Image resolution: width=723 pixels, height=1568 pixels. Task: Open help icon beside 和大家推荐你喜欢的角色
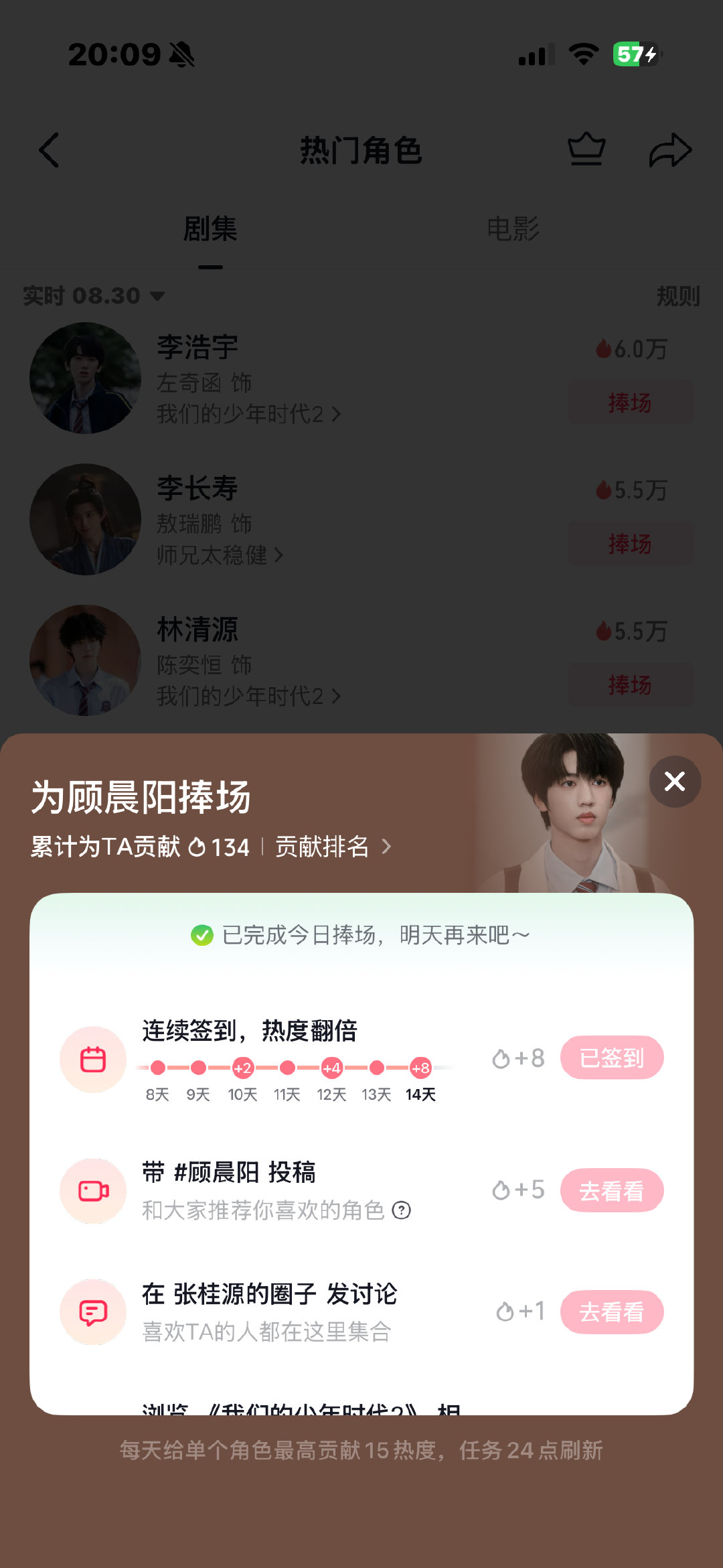tap(401, 1210)
